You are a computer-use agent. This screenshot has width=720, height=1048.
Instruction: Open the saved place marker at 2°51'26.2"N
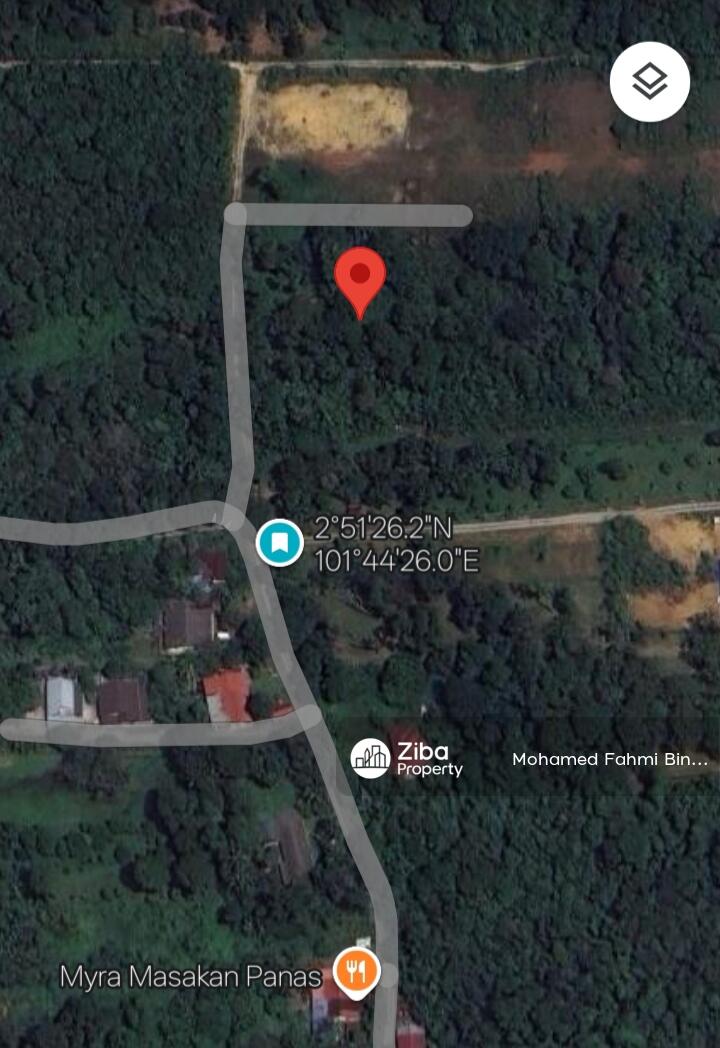(x=280, y=543)
